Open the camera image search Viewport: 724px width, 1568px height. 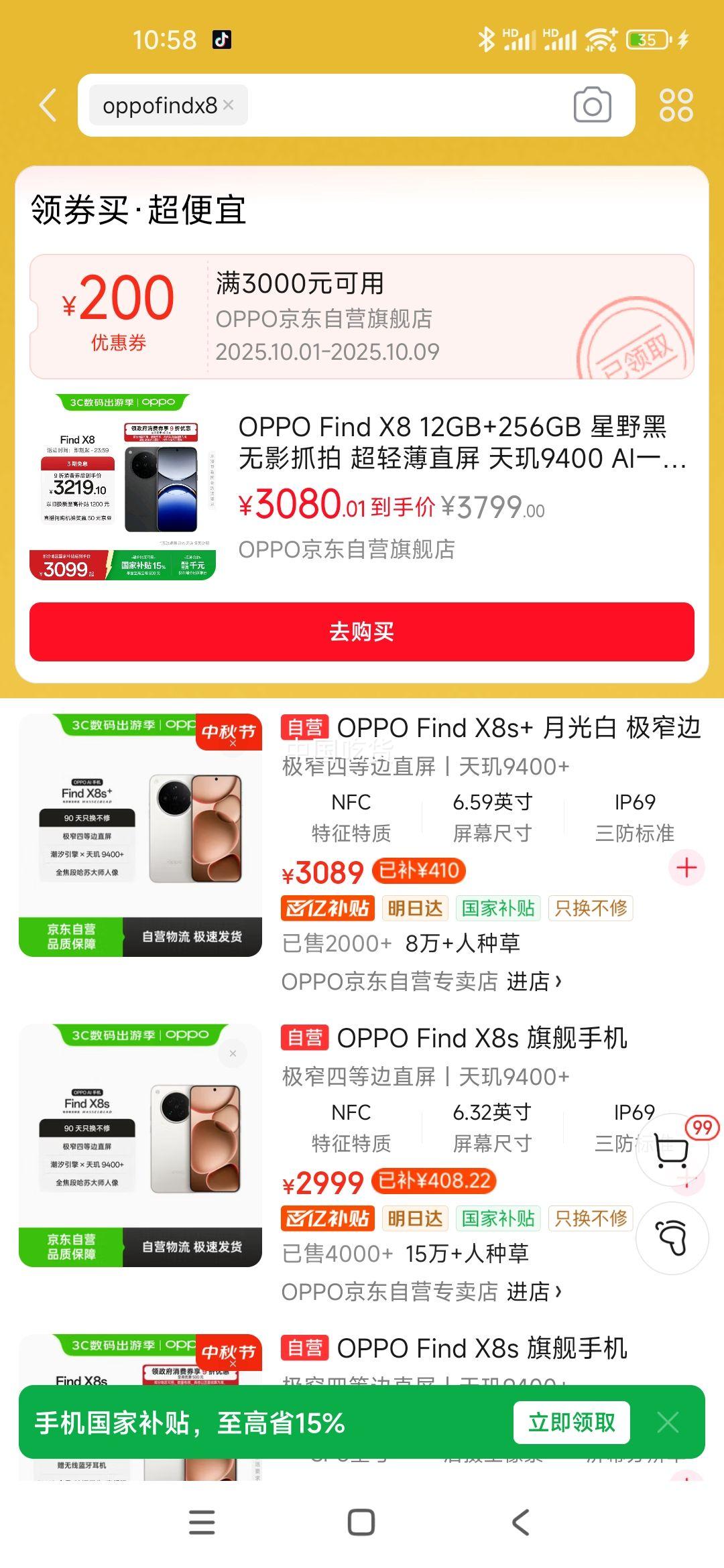(x=592, y=105)
